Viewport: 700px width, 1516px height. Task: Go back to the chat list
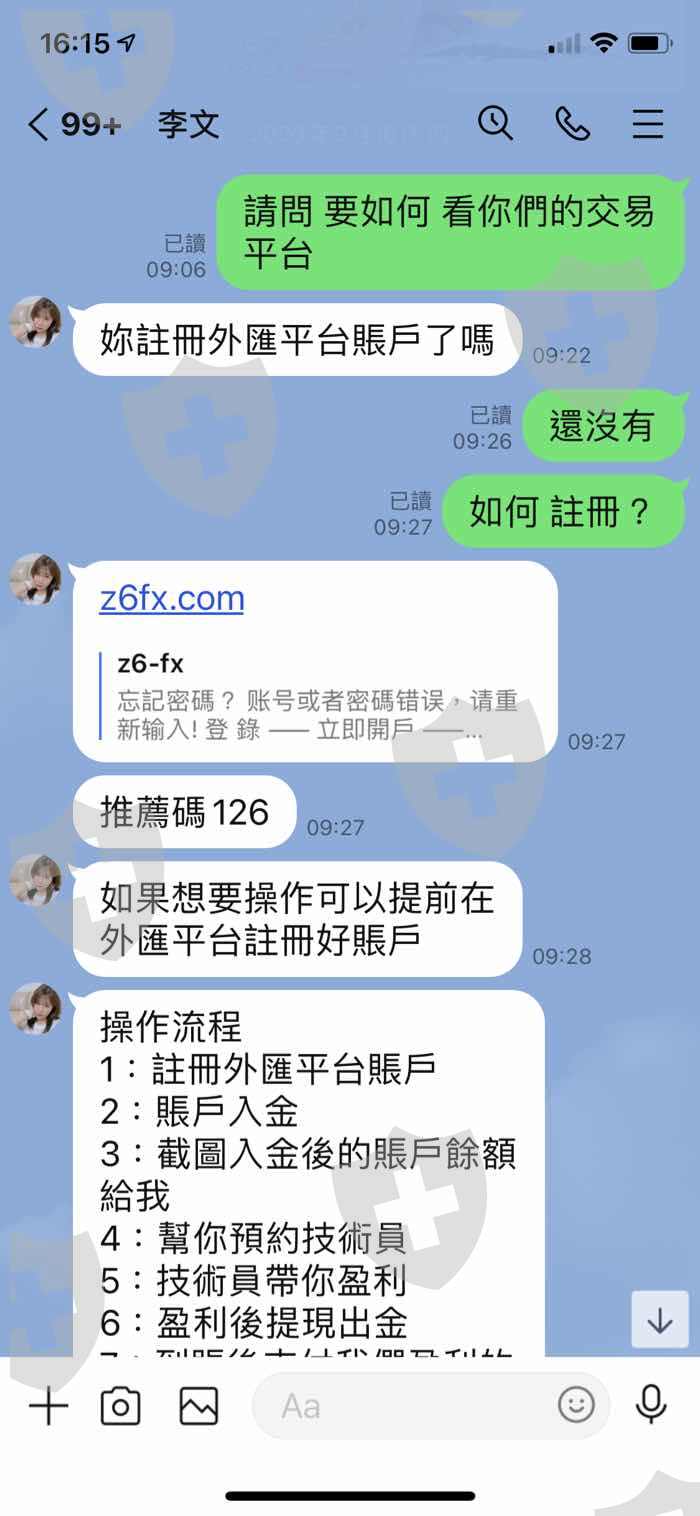pos(38,124)
